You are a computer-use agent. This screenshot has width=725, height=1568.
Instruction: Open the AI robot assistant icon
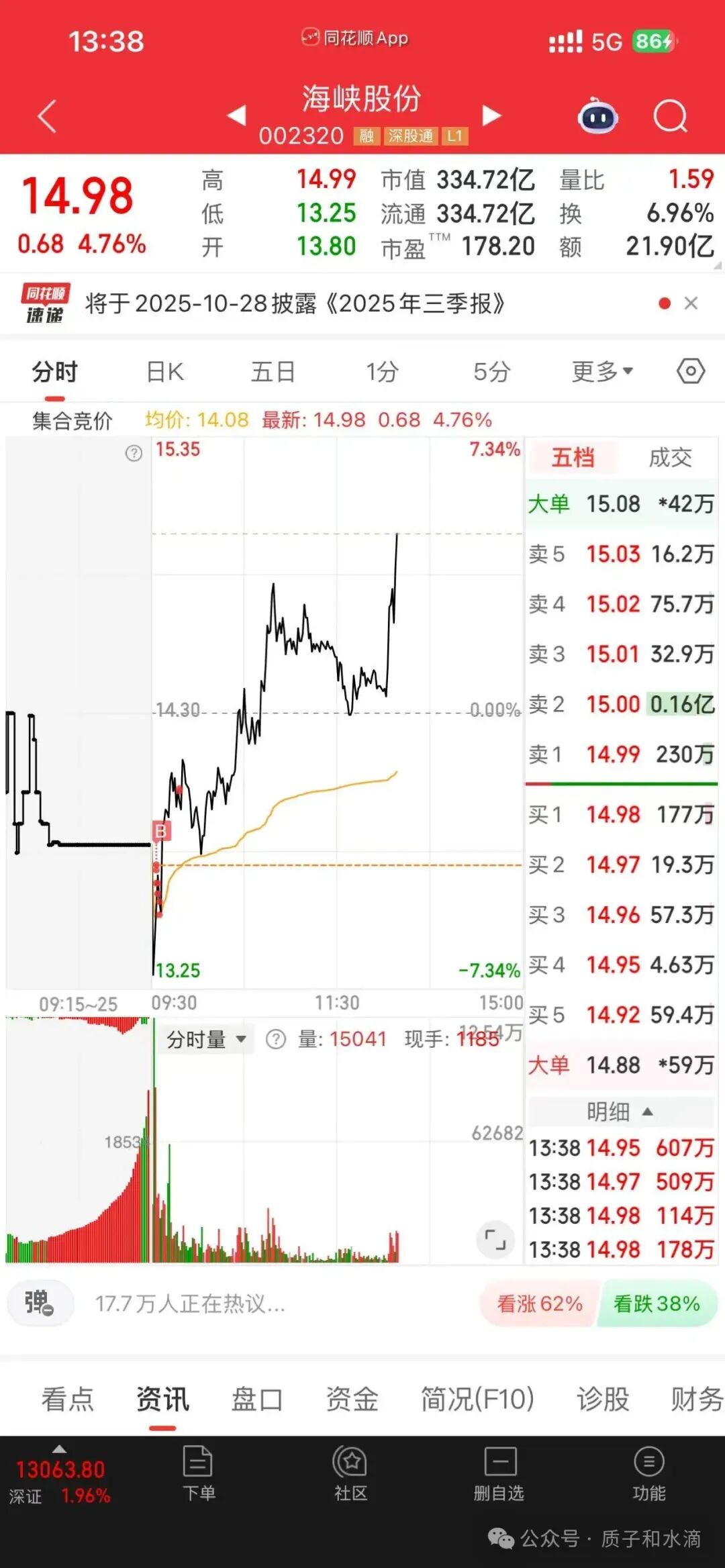point(597,115)
